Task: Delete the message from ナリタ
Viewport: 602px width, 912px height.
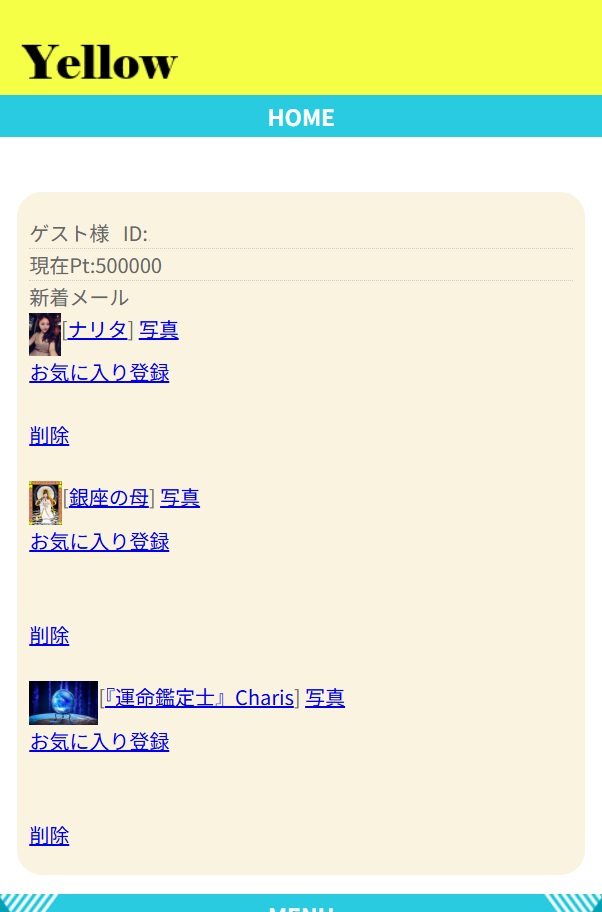Action: point(49,436)
